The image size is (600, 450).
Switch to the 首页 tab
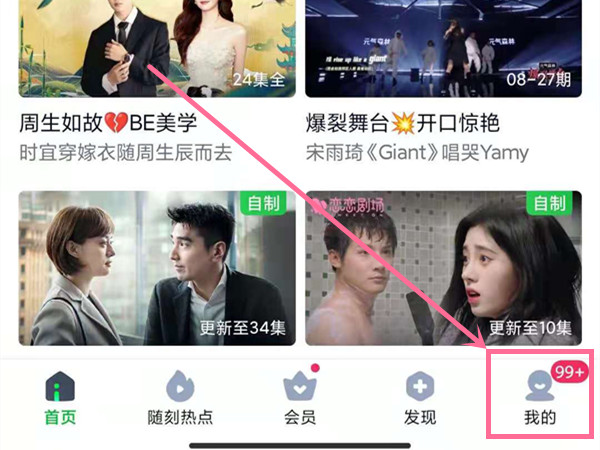[x=60, y=398]
